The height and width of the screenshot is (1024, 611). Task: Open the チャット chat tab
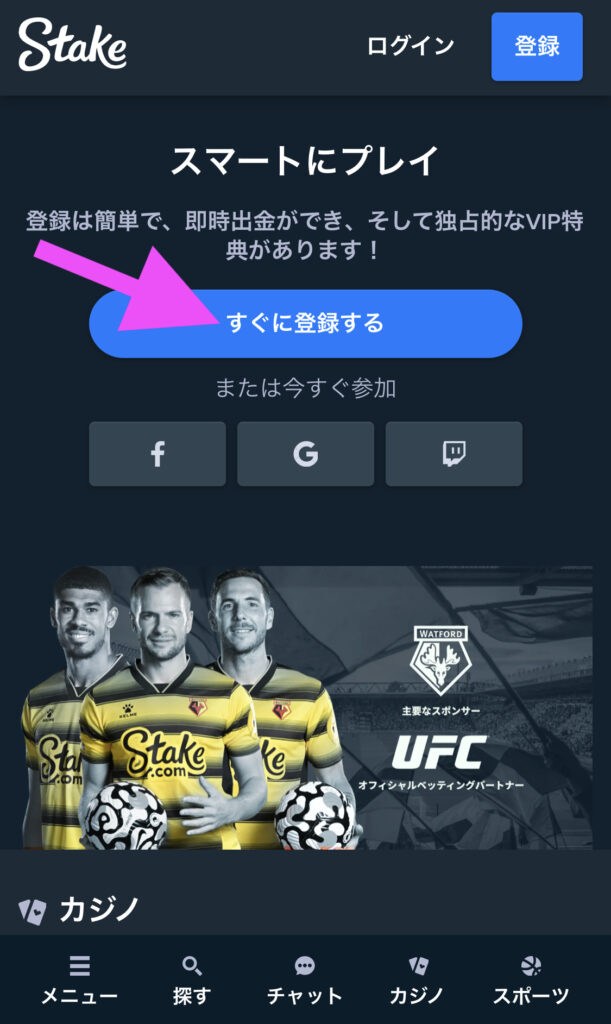(x=304, y=980)
